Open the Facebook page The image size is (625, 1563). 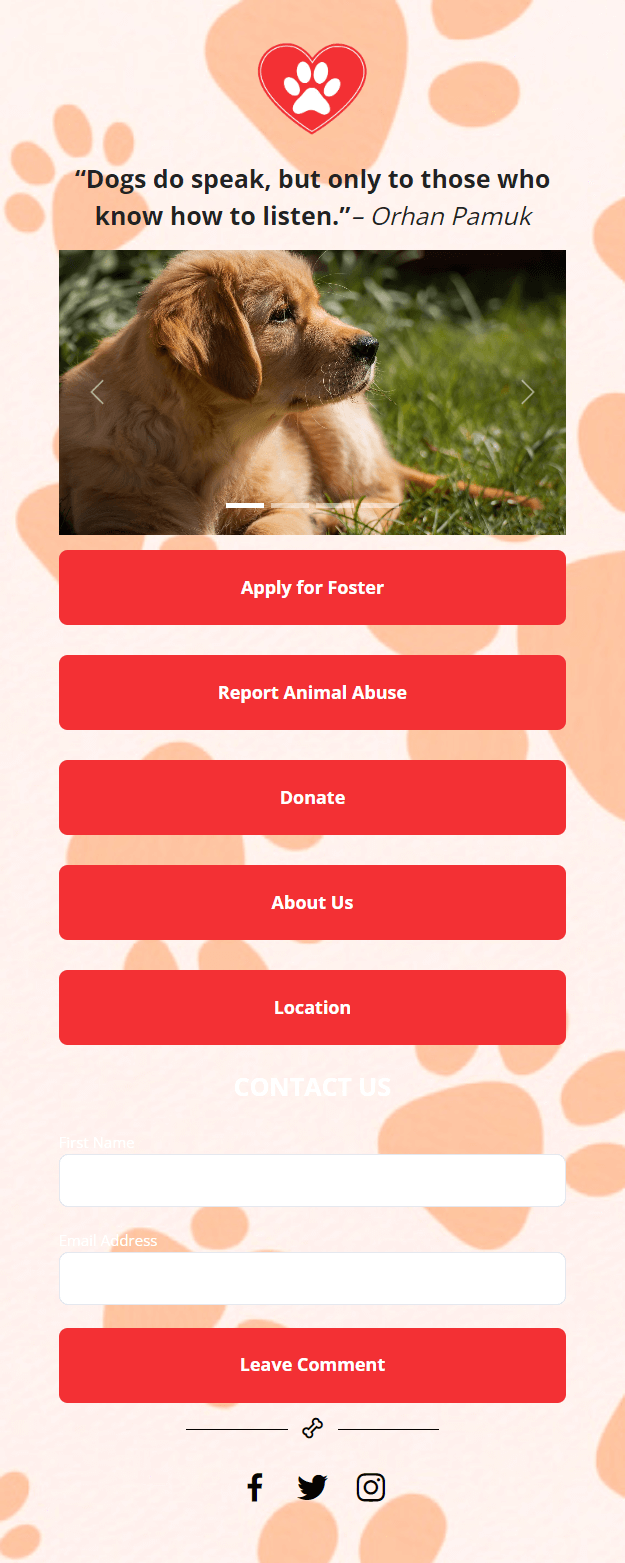[255, 1487]
